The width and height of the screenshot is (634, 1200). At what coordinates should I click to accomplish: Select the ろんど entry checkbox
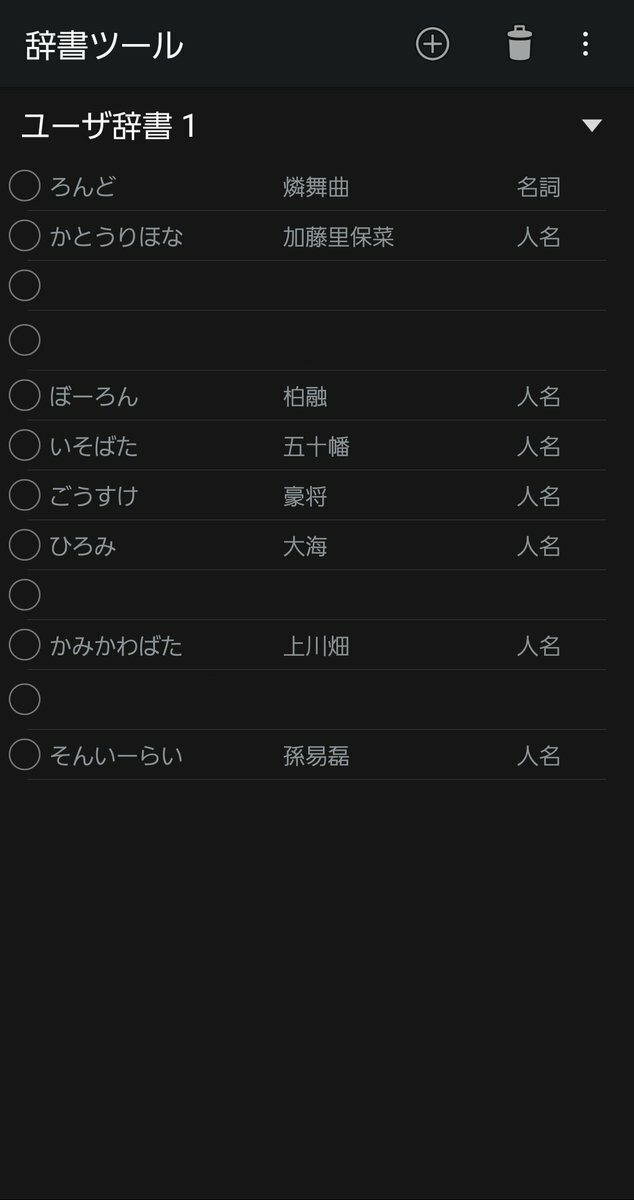(24, 185)
